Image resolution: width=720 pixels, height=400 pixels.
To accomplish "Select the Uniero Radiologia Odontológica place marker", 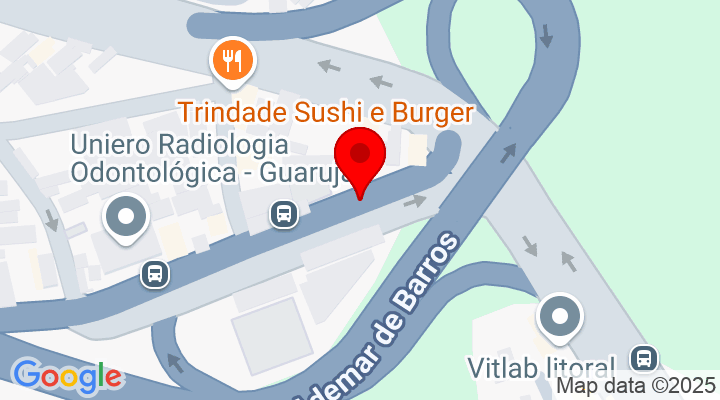I will [x=126, y=217].
